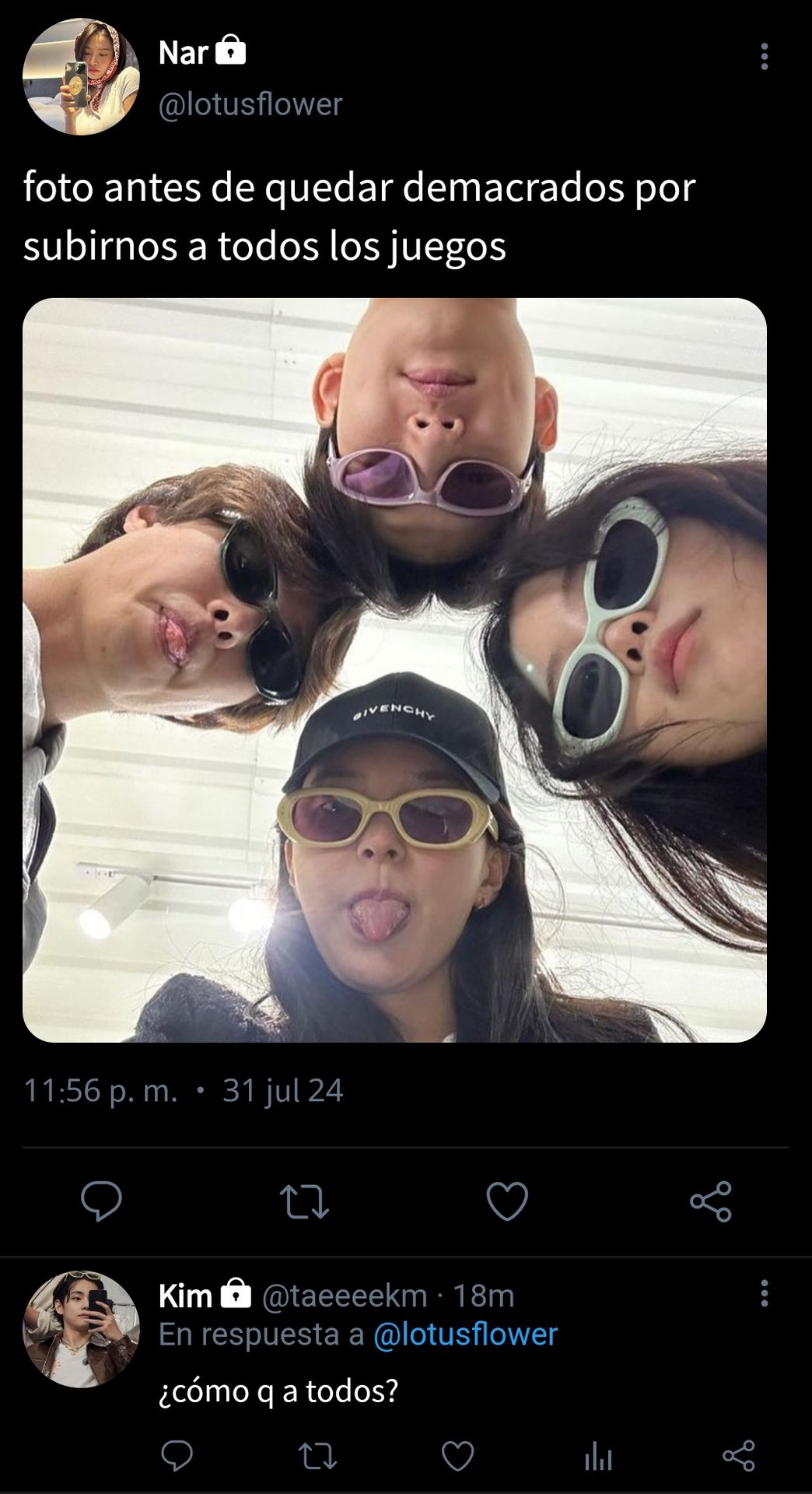Like Nar's tweet
The width and height of the screenshot is (812, 1494).
[x=507, y=1201]
